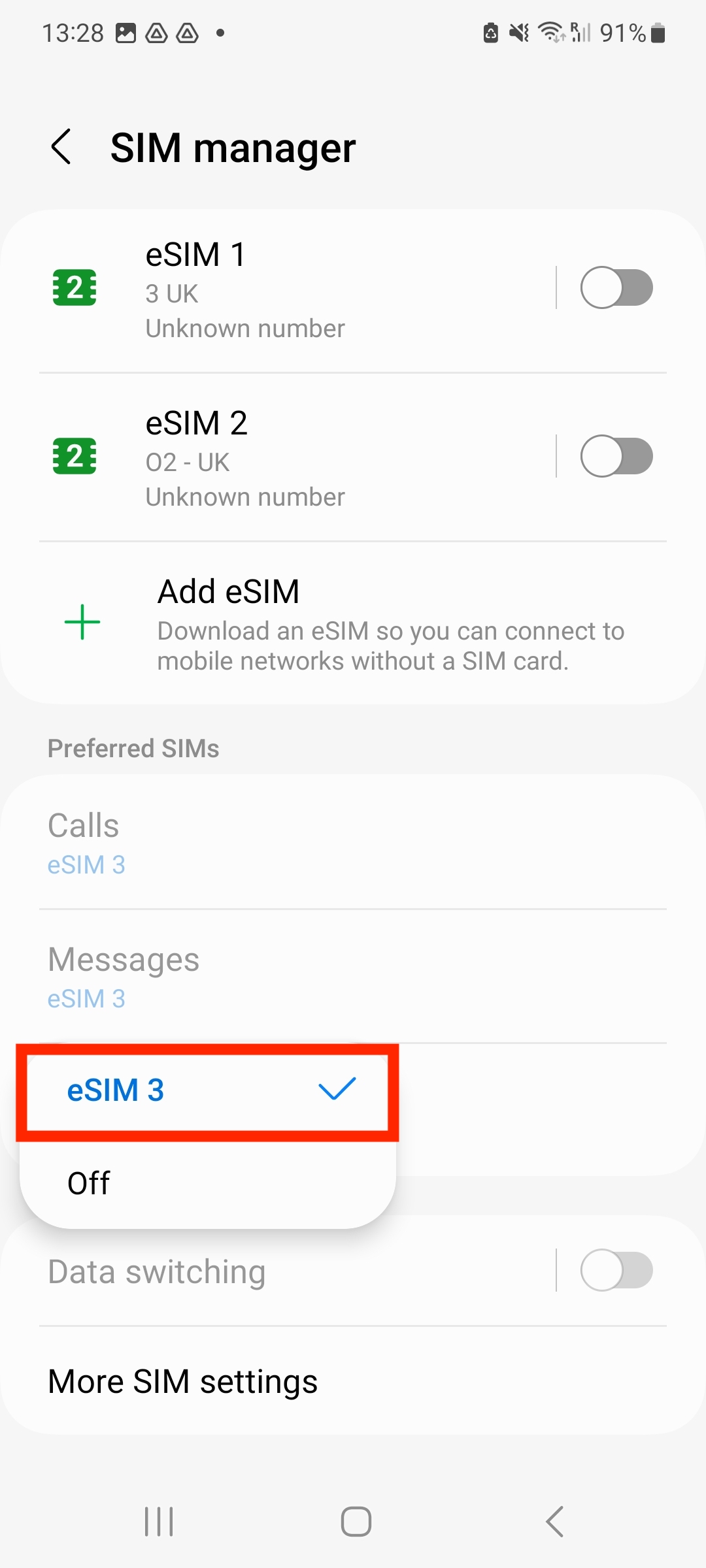This screenshot has width=706, height=1568.
Task: Go back from SIM manager
Action: [61, 147]
